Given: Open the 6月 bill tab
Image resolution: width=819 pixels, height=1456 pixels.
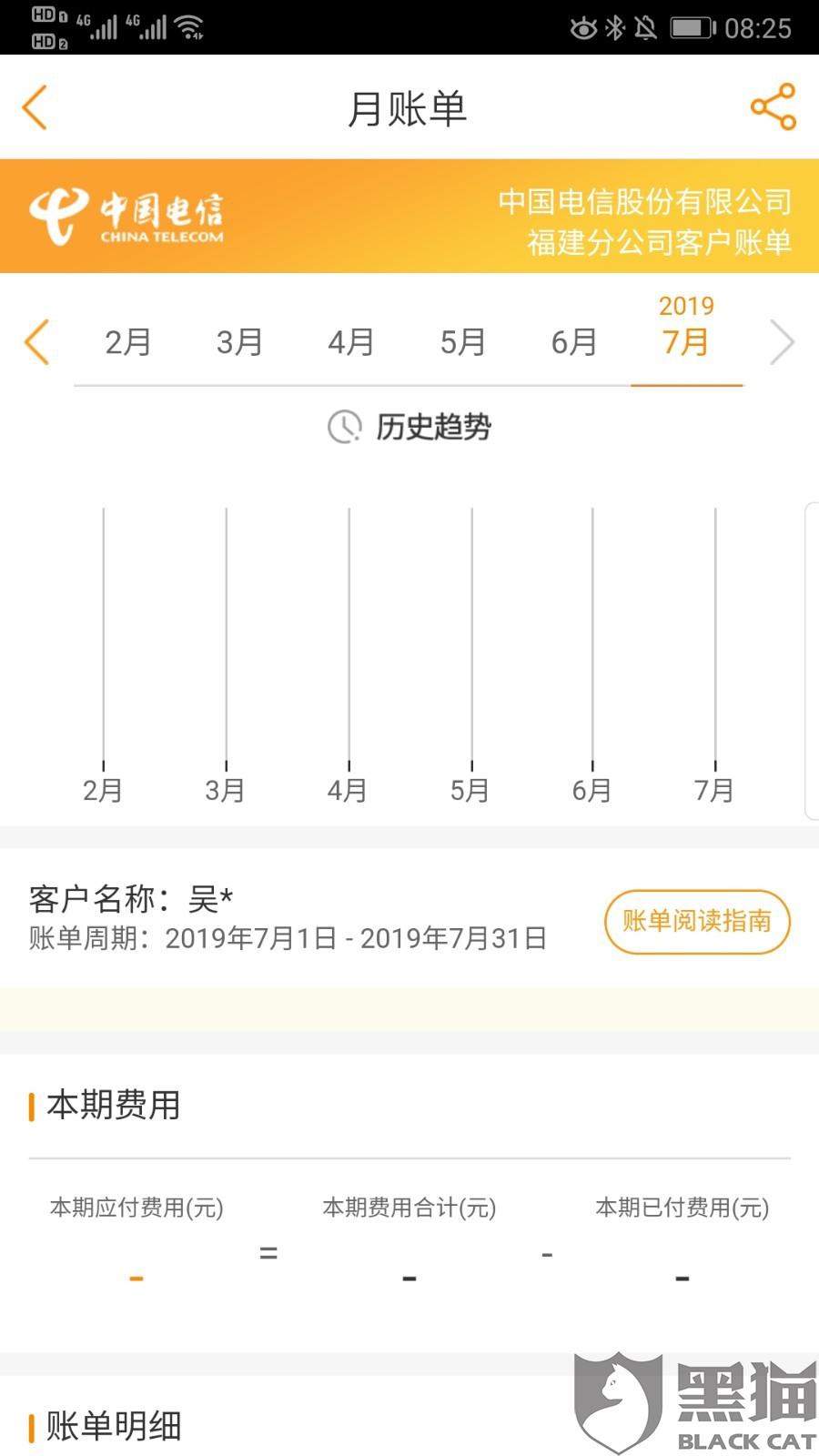Looking at the screenshot, I should pyautogui.click(x=574, y=342).
